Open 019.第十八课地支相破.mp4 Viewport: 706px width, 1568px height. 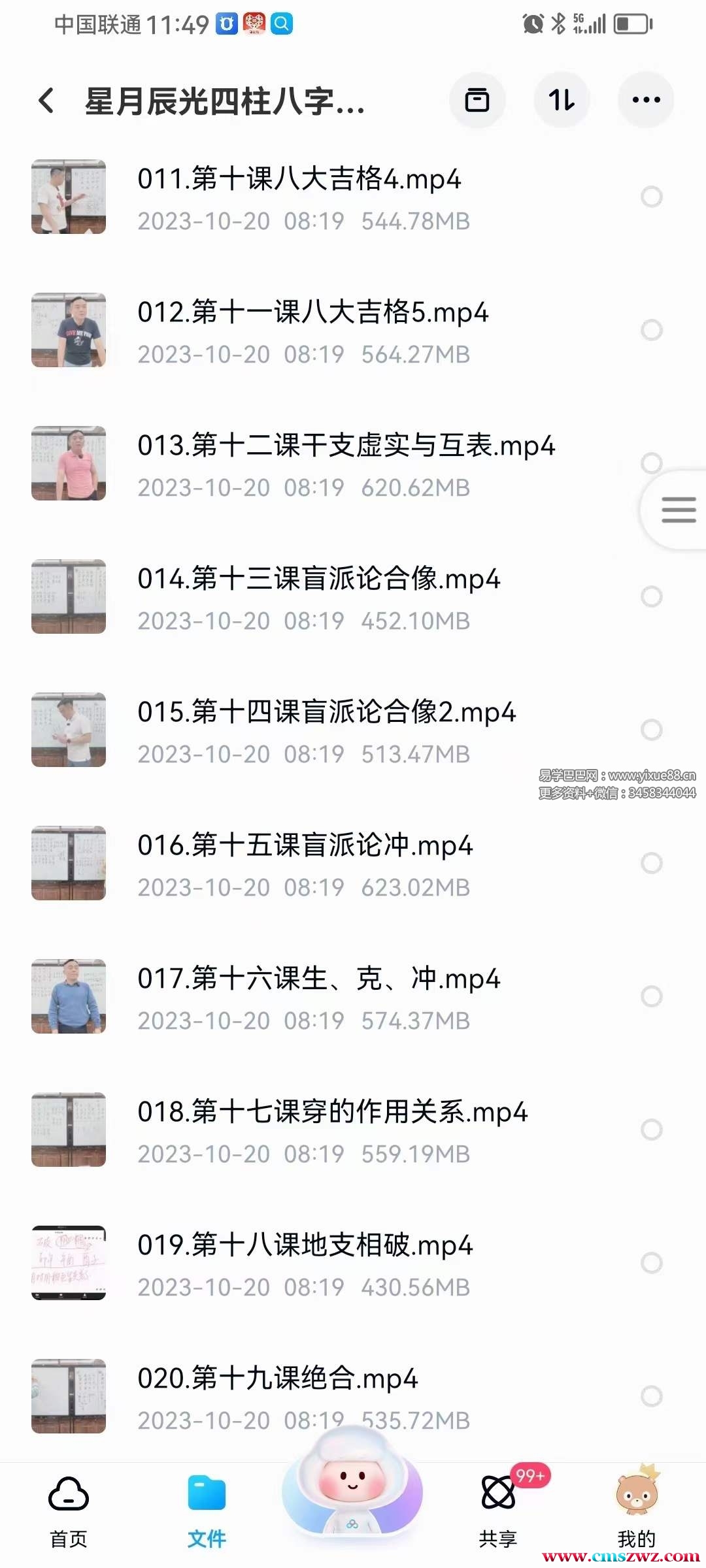[x=305, y=1245]
